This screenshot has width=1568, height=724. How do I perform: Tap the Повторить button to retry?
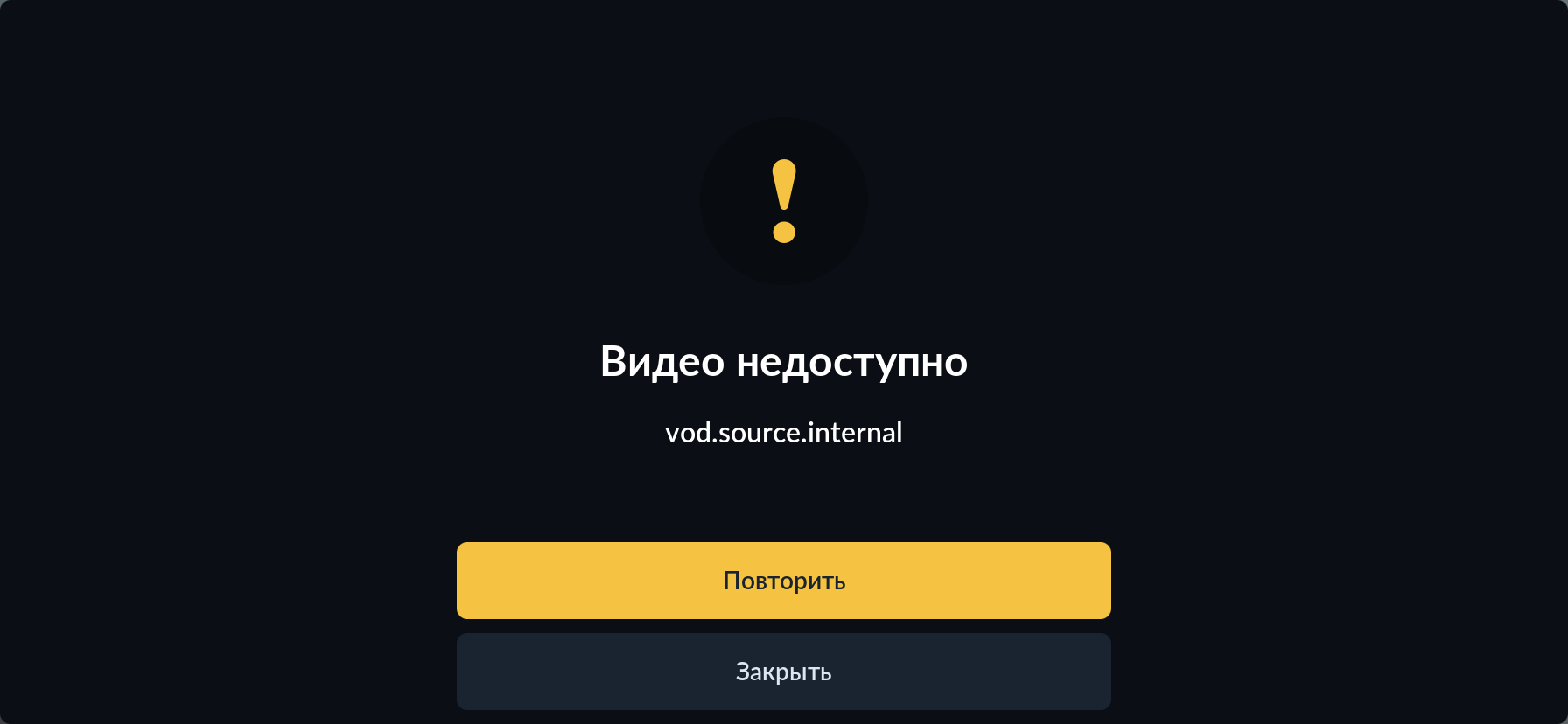tap(783, 581)
